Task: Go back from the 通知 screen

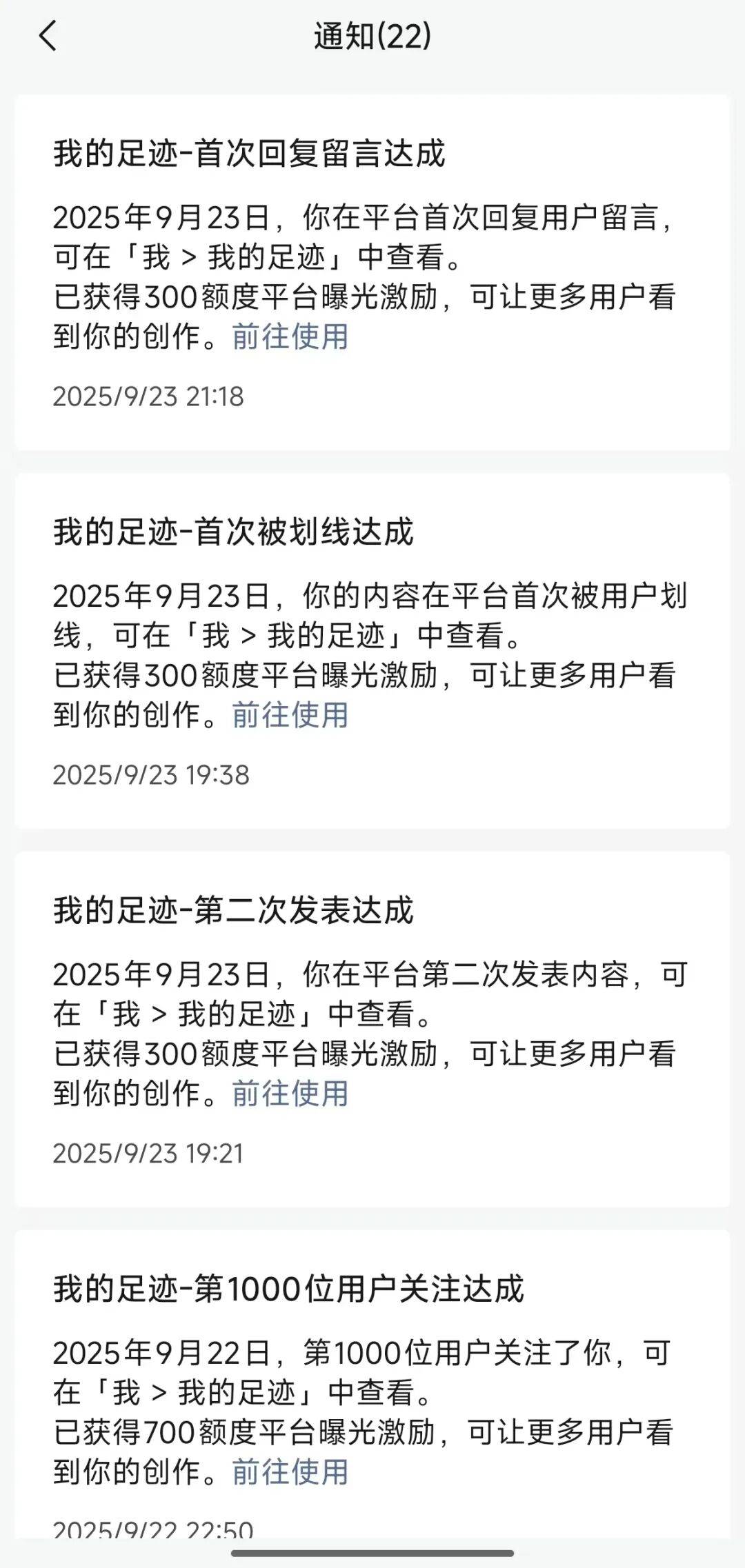Action: [47, 36]
